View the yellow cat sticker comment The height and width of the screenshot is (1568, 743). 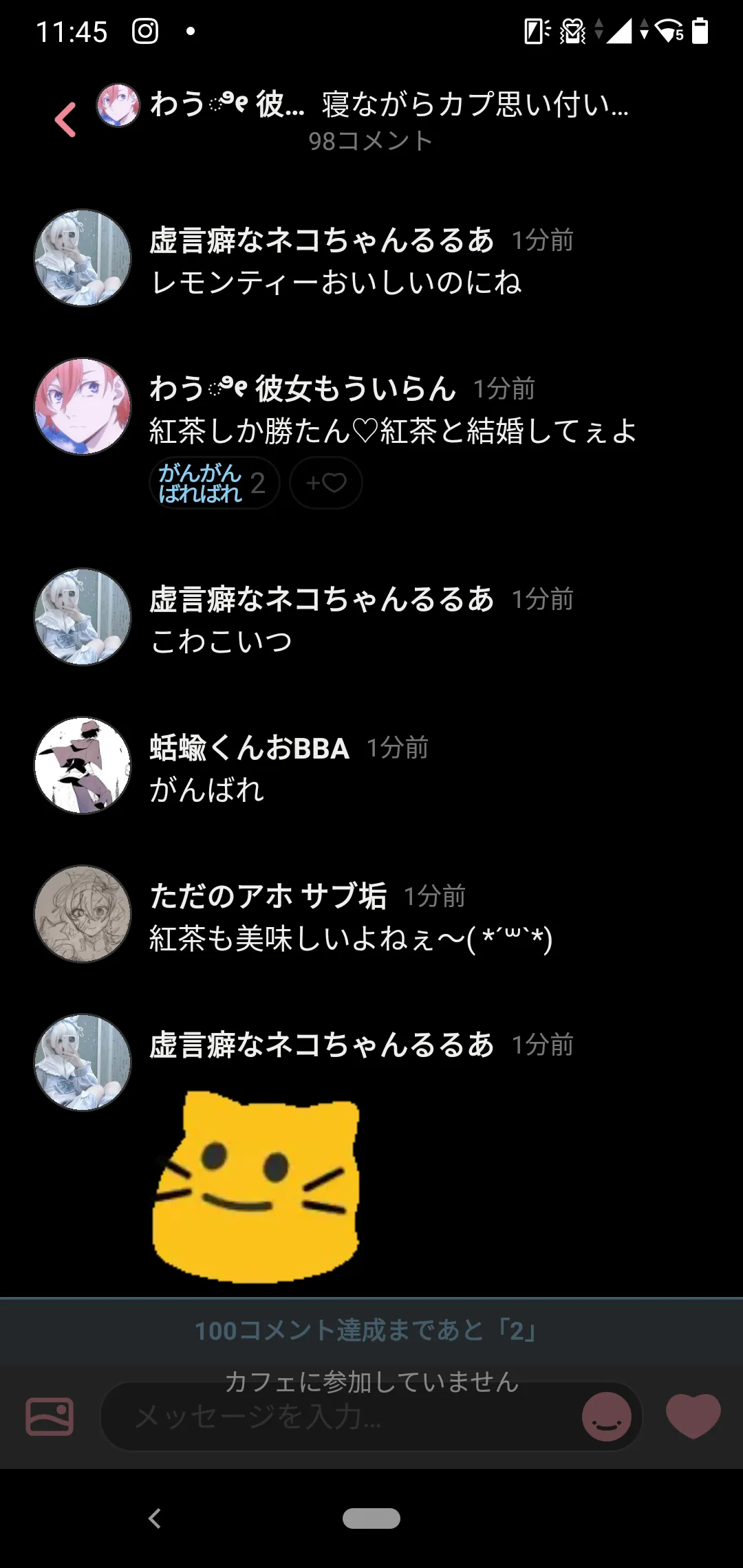tap(256, 1187)
